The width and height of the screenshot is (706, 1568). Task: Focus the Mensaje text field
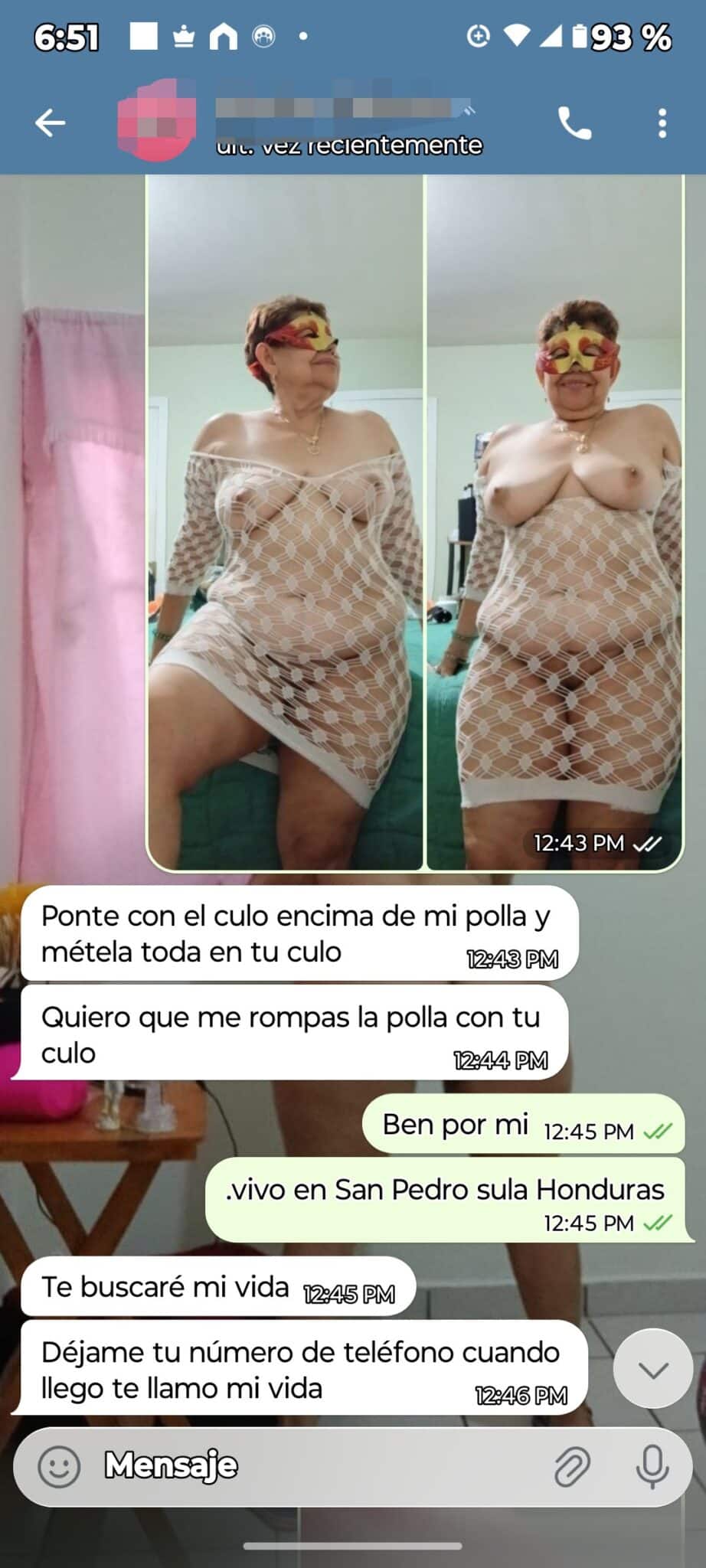point(322,1467)
